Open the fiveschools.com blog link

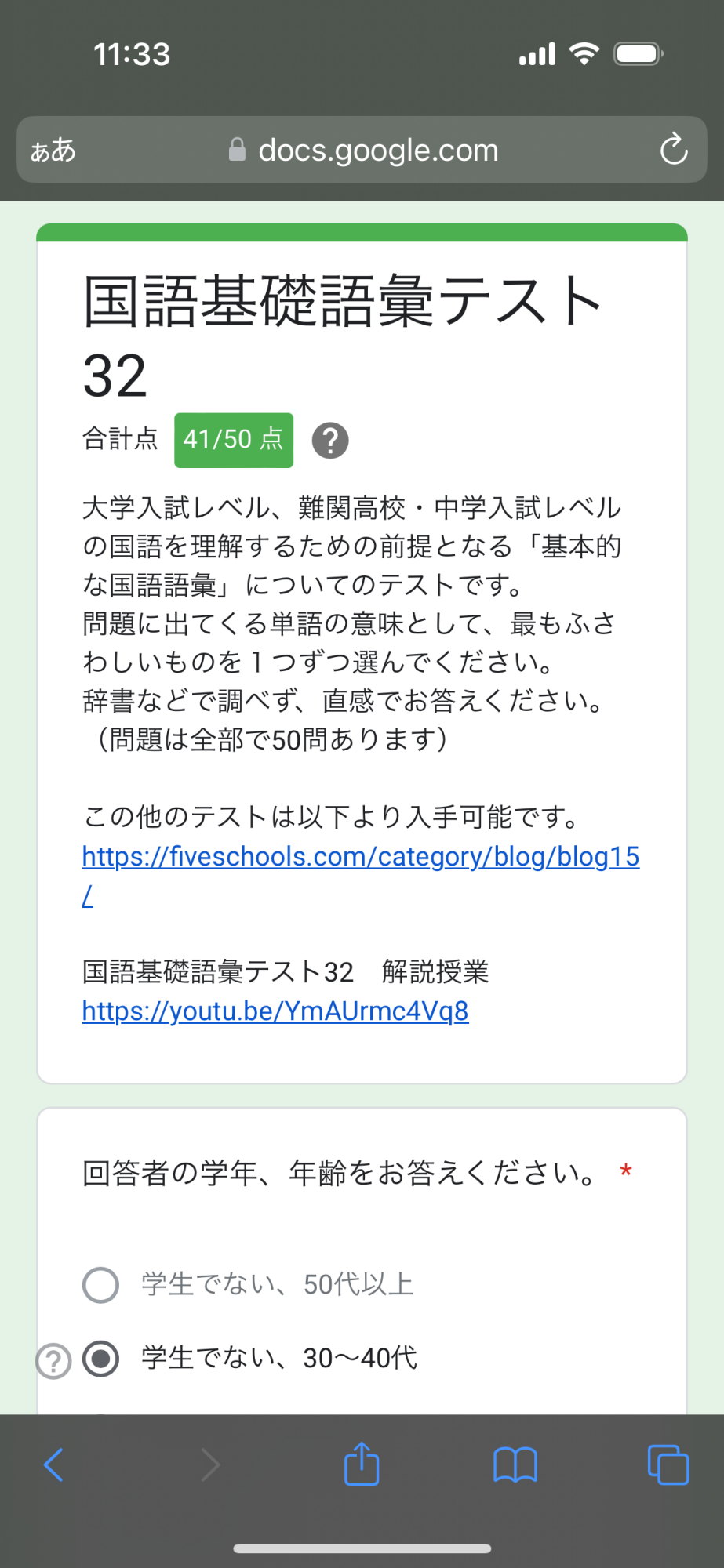tap(361, 857)
